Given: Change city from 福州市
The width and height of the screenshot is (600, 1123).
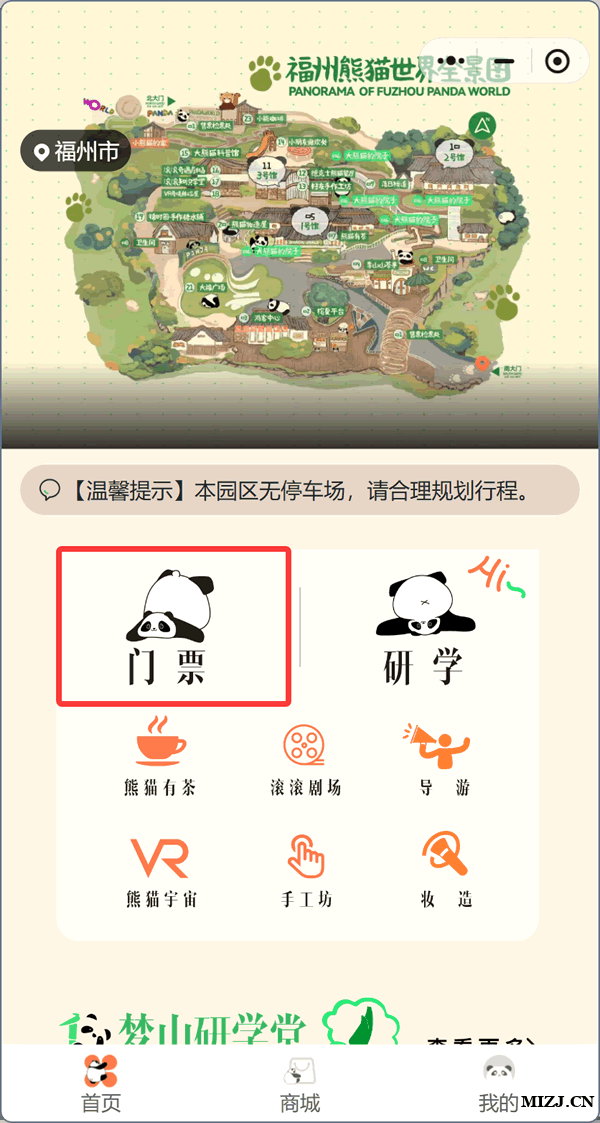Looking at the screenshot, I should click(76, 152).
